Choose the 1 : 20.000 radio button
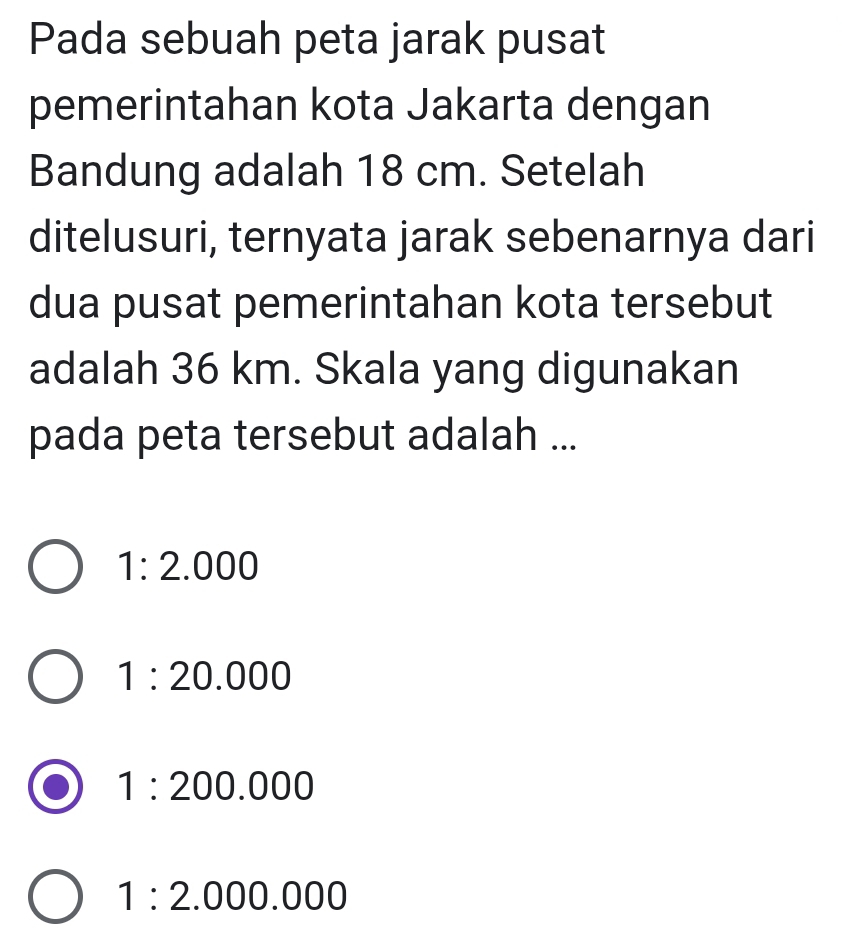 [x=57, y=677]
